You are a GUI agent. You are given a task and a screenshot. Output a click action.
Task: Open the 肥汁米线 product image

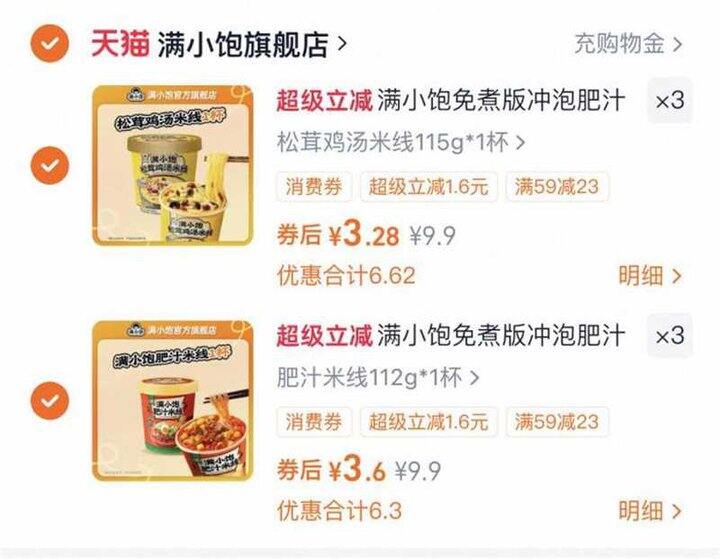(x=174, y=401)
